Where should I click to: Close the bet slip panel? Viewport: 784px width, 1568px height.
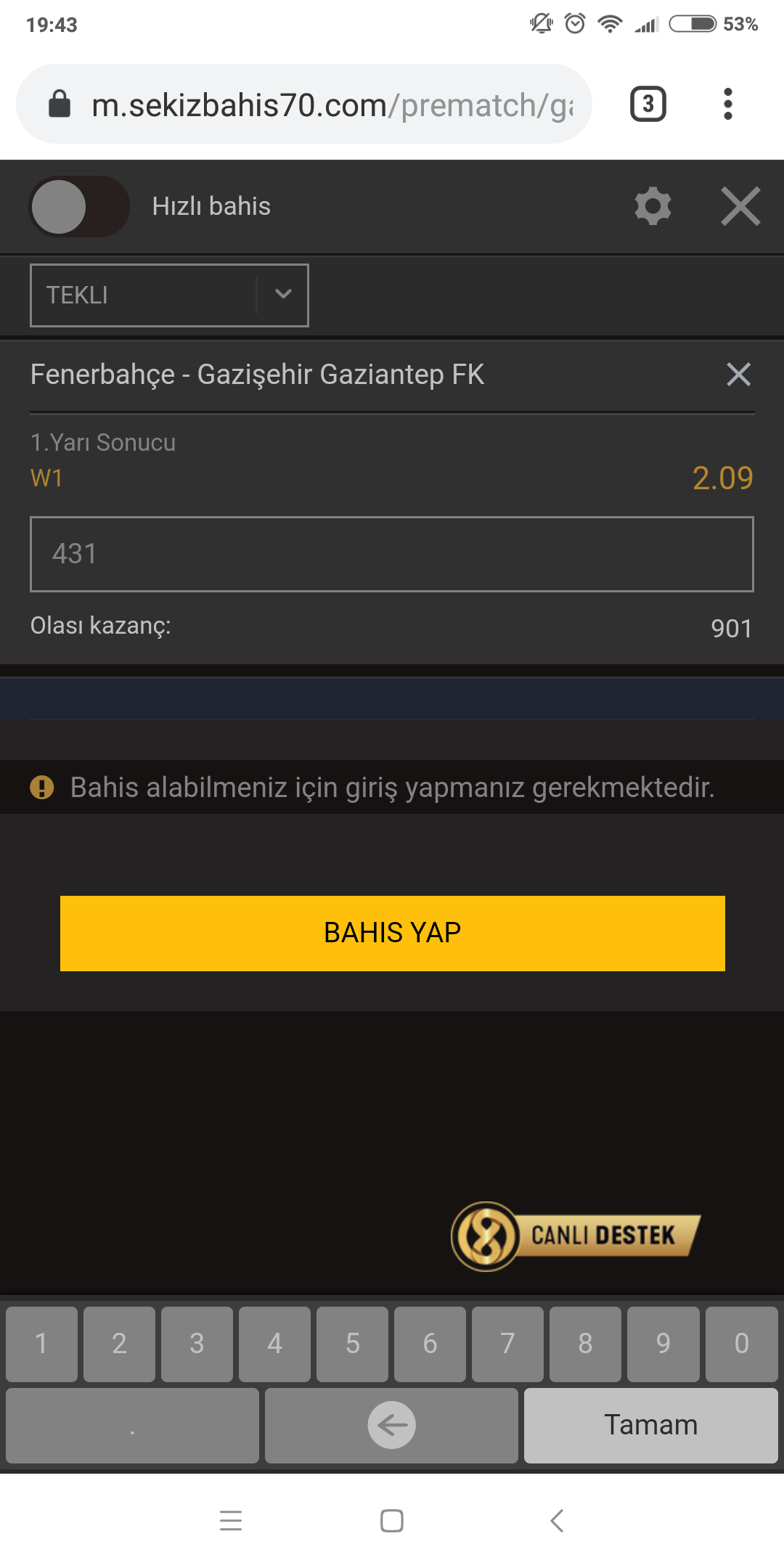740,206
